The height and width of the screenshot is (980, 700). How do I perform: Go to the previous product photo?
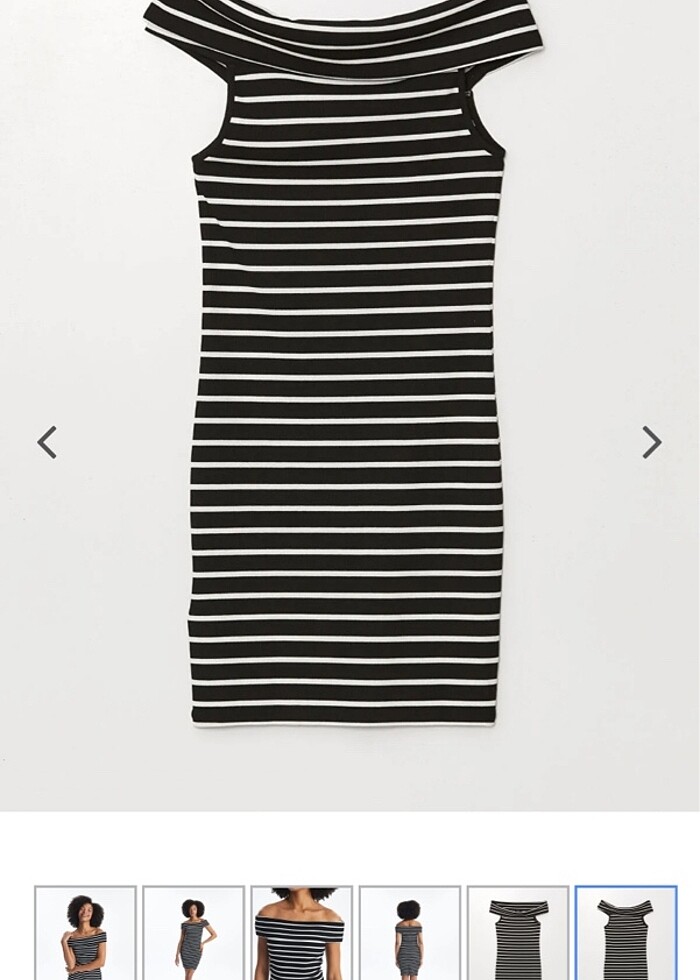47,442
